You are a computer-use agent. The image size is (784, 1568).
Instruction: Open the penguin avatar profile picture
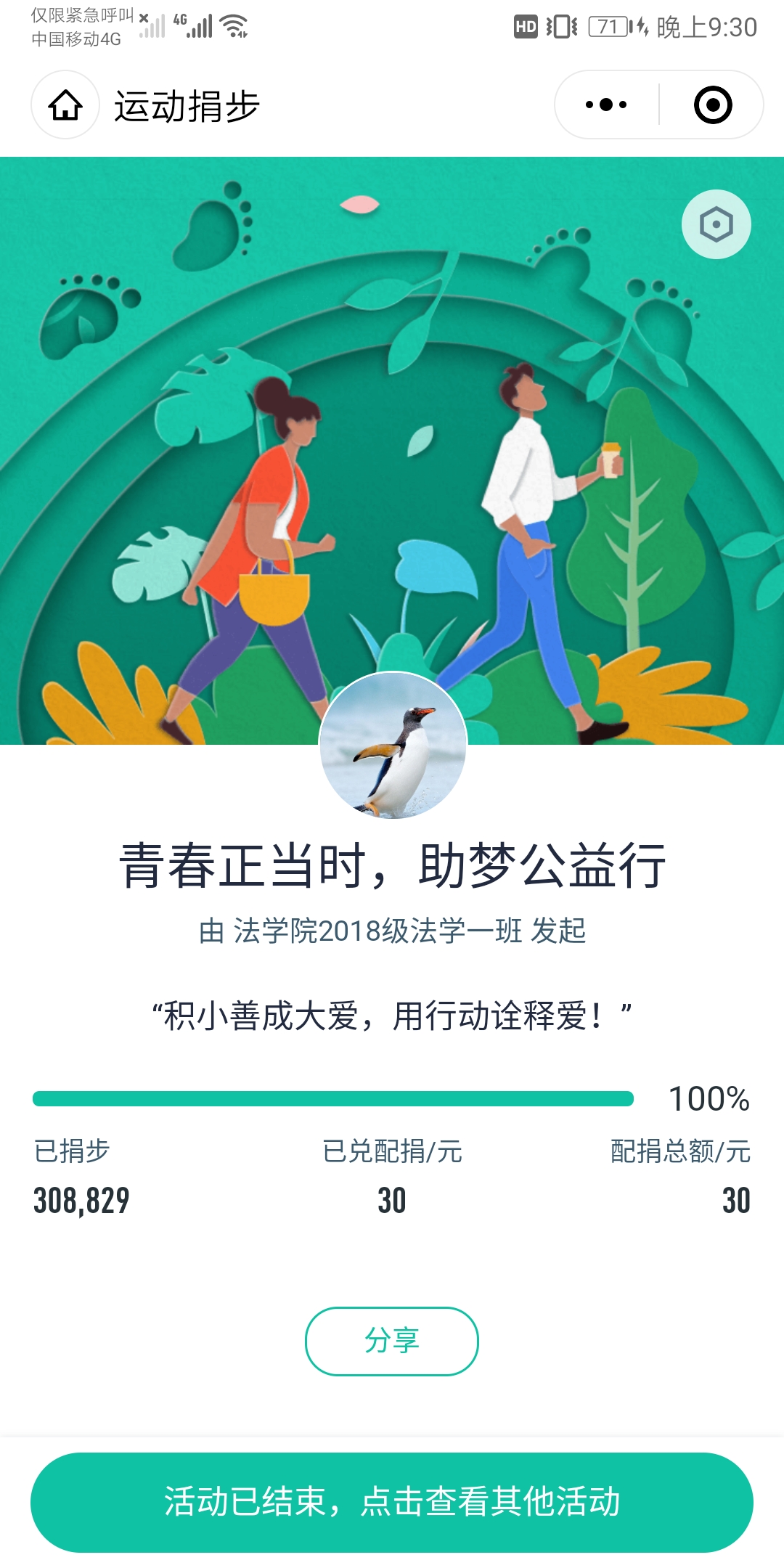pyautogui.click(x=393, y=745)
